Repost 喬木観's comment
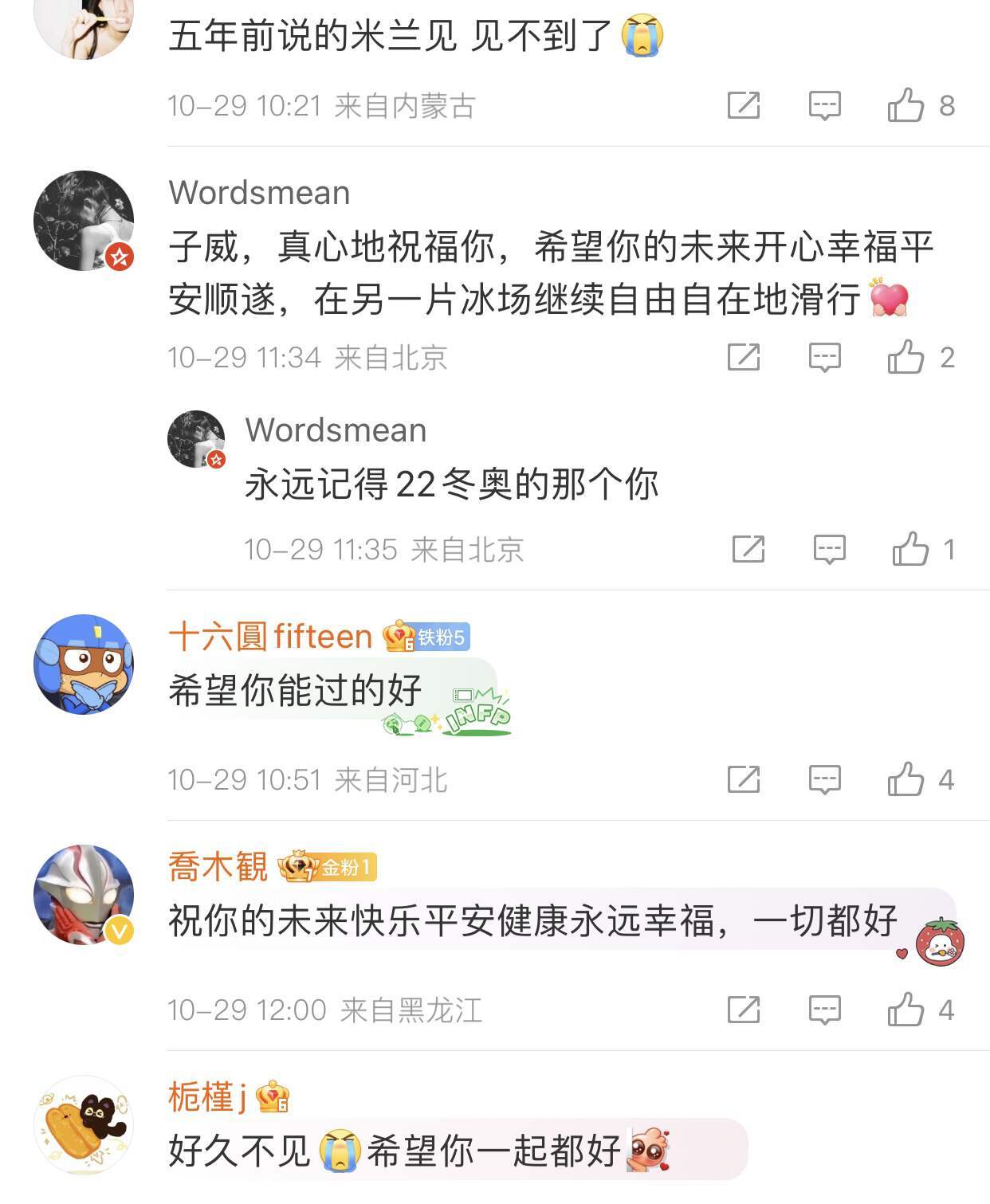Viewport: 990px width, 1204px height. [x=743, y=1010]
